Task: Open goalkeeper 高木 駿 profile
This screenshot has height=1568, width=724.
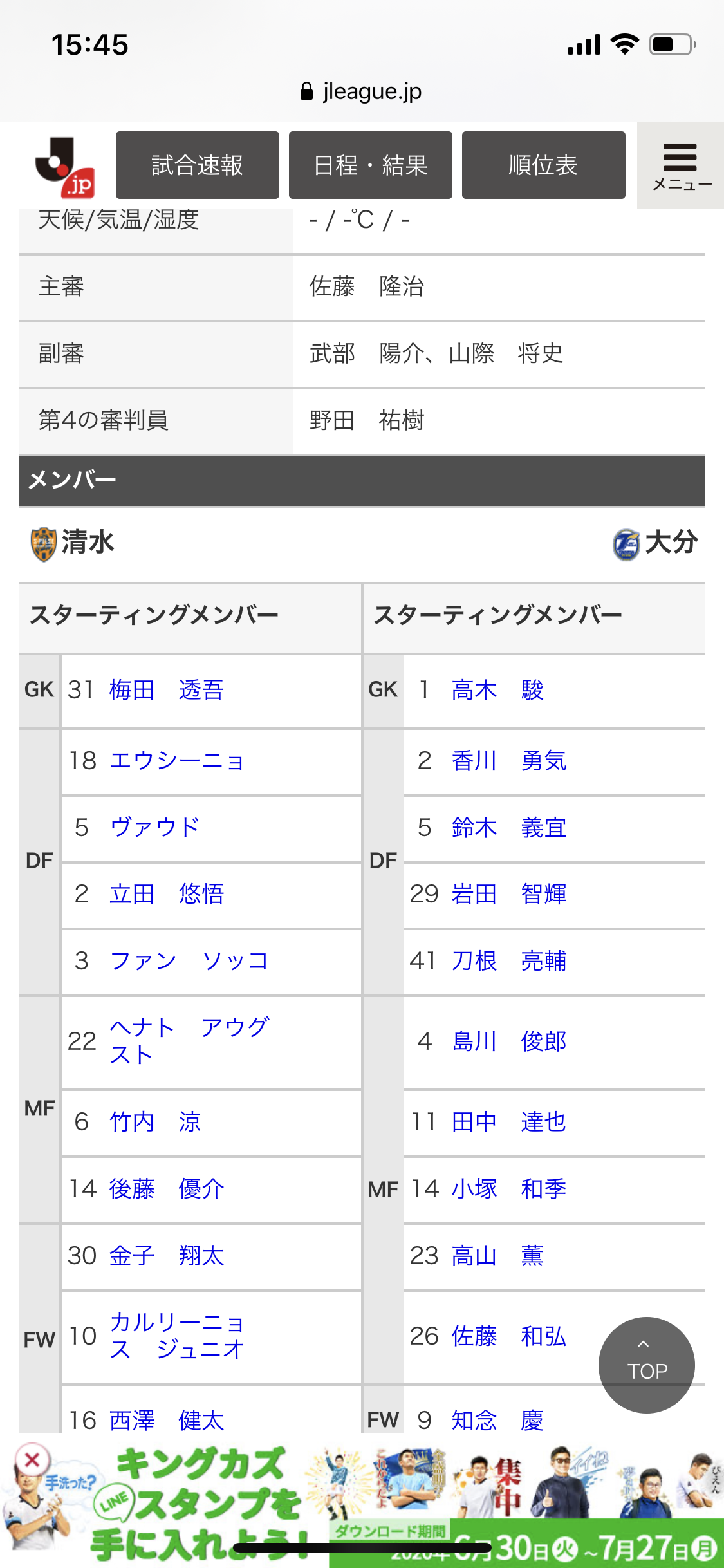Action: point(497,690)
